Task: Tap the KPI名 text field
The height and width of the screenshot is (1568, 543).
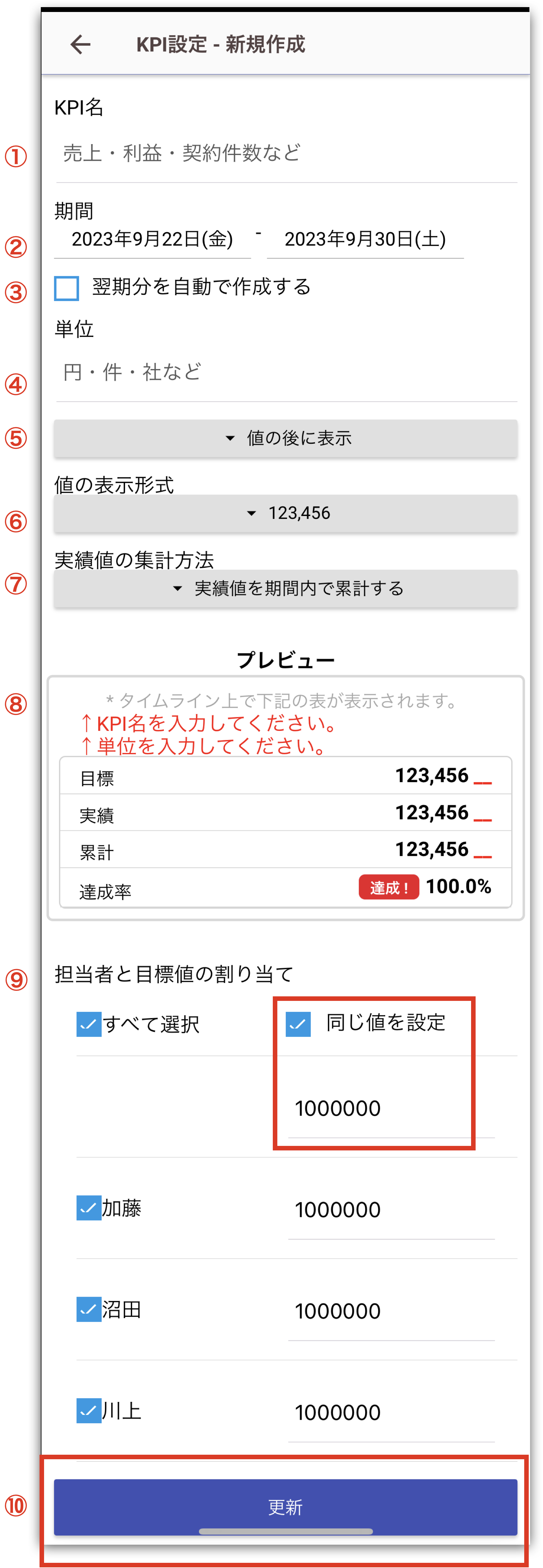Action: pos(286,153)
